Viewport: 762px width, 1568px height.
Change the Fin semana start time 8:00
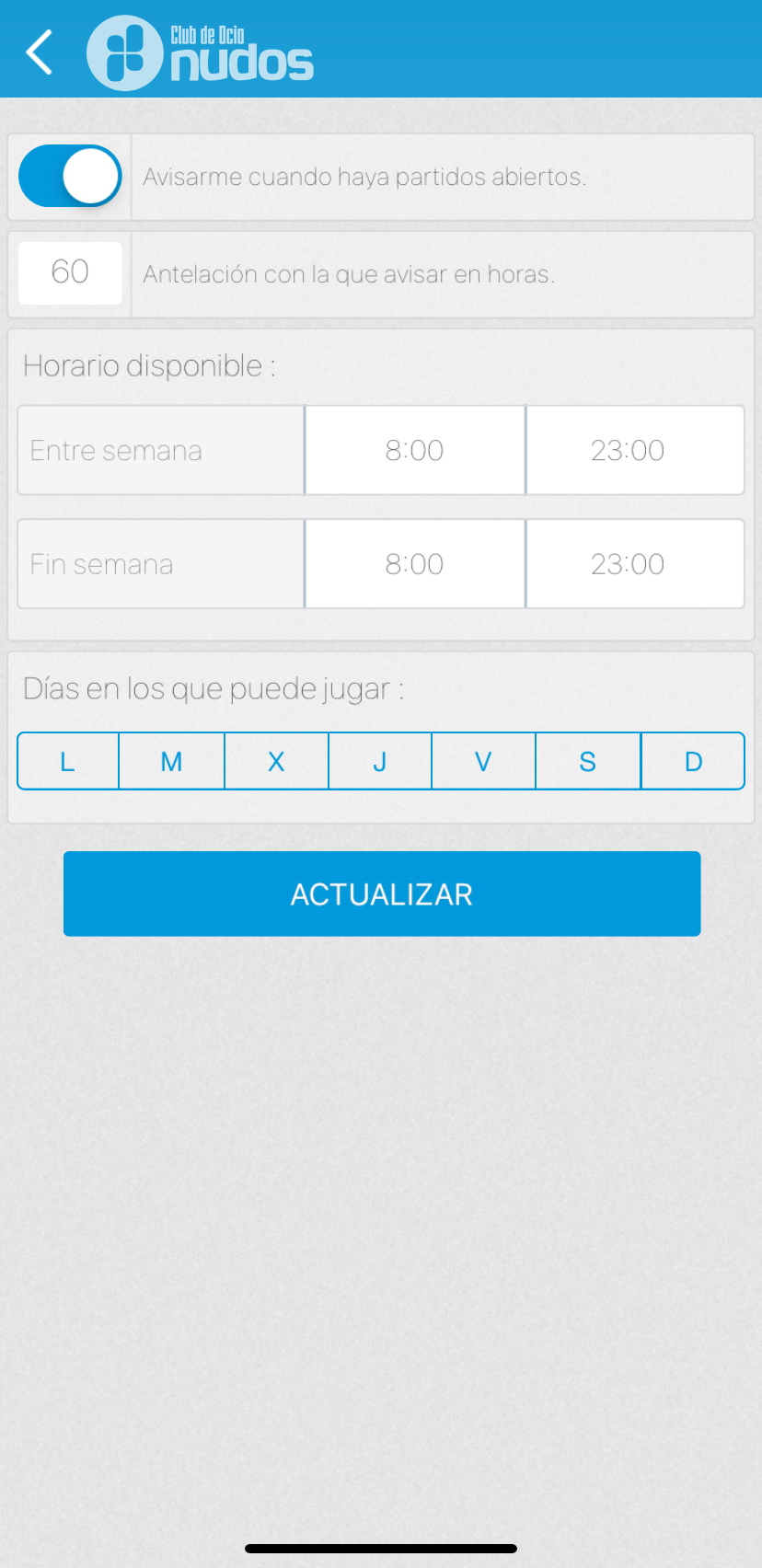coord(414,564)
